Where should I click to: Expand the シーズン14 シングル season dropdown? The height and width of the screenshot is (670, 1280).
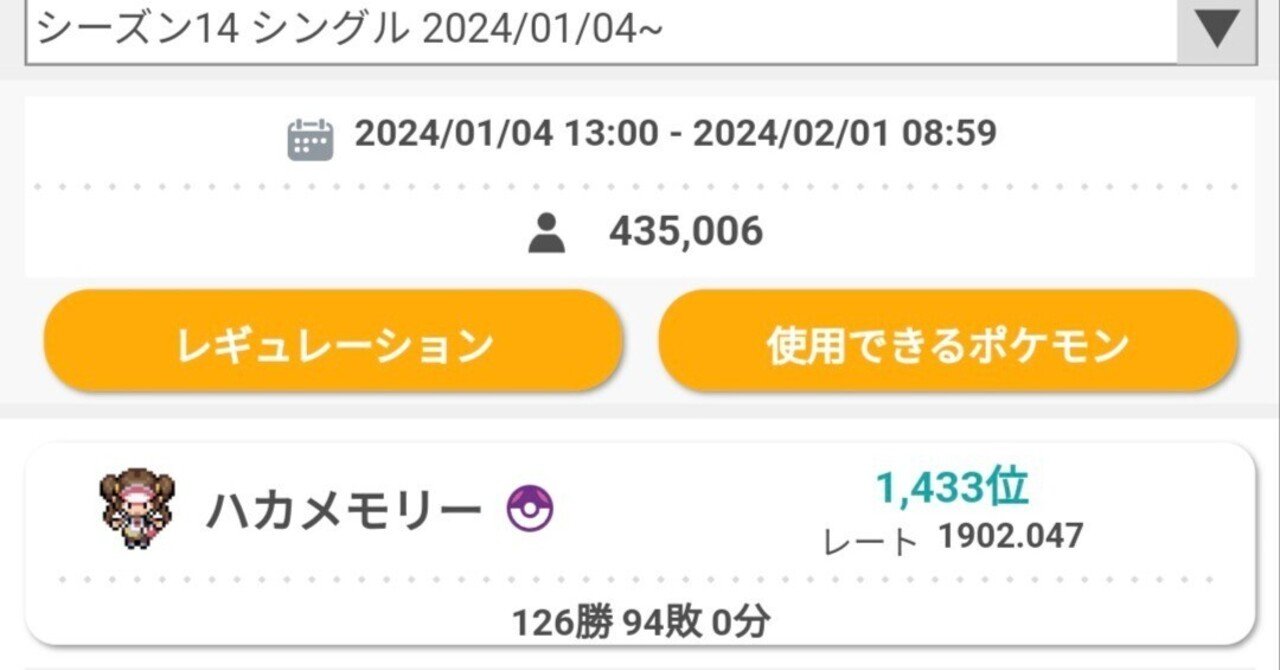point(1216,32)
